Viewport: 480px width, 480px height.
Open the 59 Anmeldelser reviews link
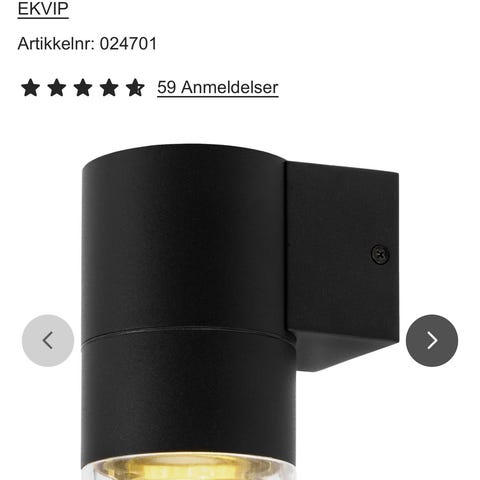218,88
